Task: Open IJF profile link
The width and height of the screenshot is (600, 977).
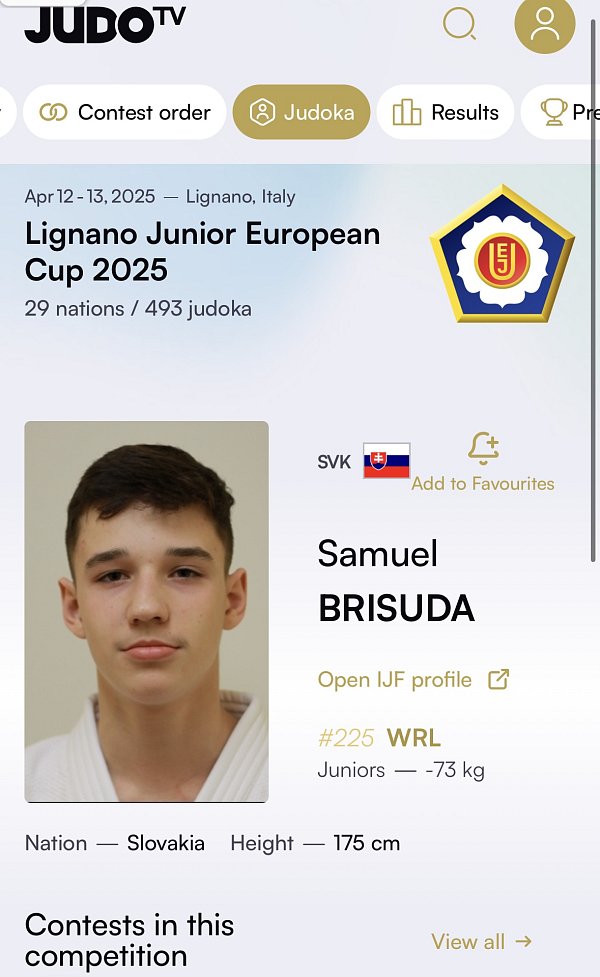Action: pos(414,679)
